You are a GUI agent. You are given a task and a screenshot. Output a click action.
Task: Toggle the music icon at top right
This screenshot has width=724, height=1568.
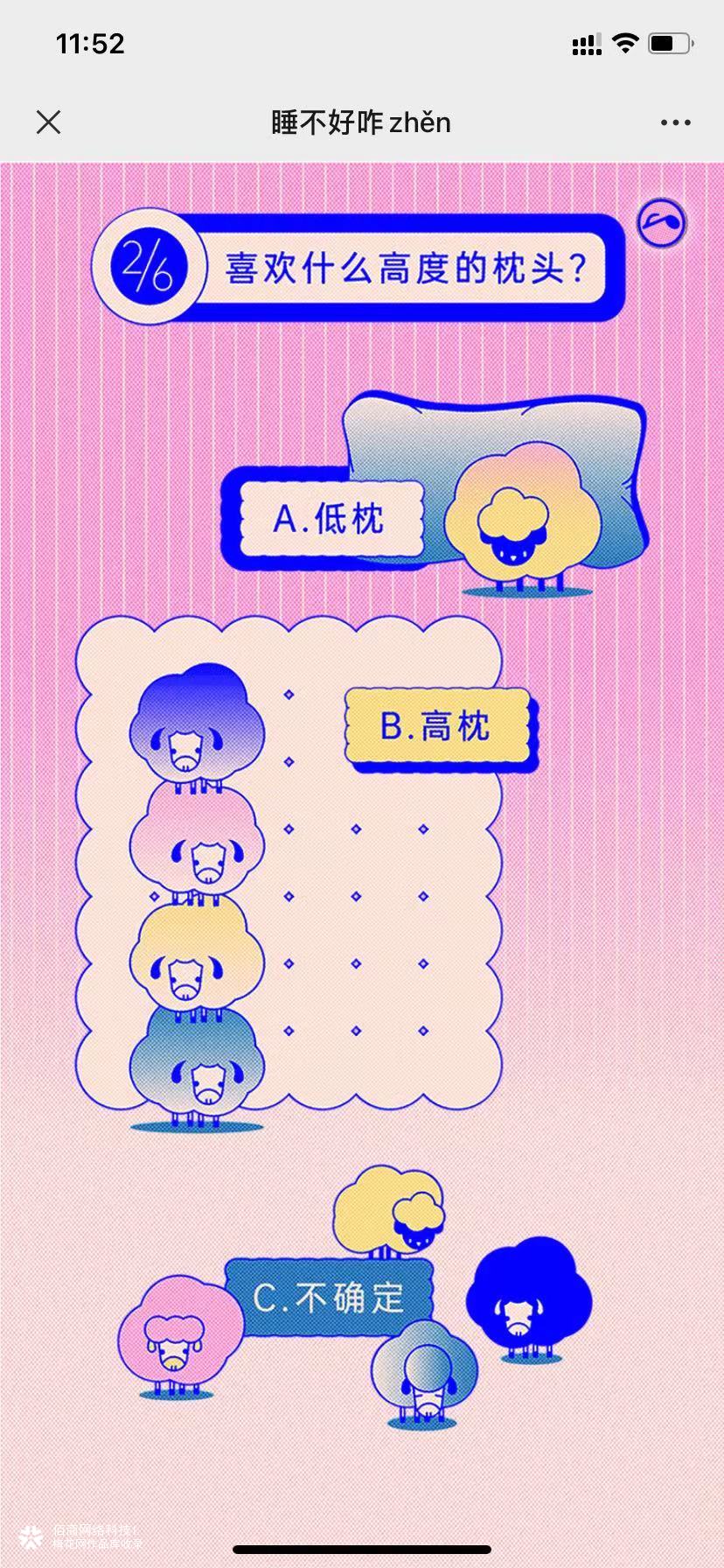pyautogui.click(x=662, y=222)
